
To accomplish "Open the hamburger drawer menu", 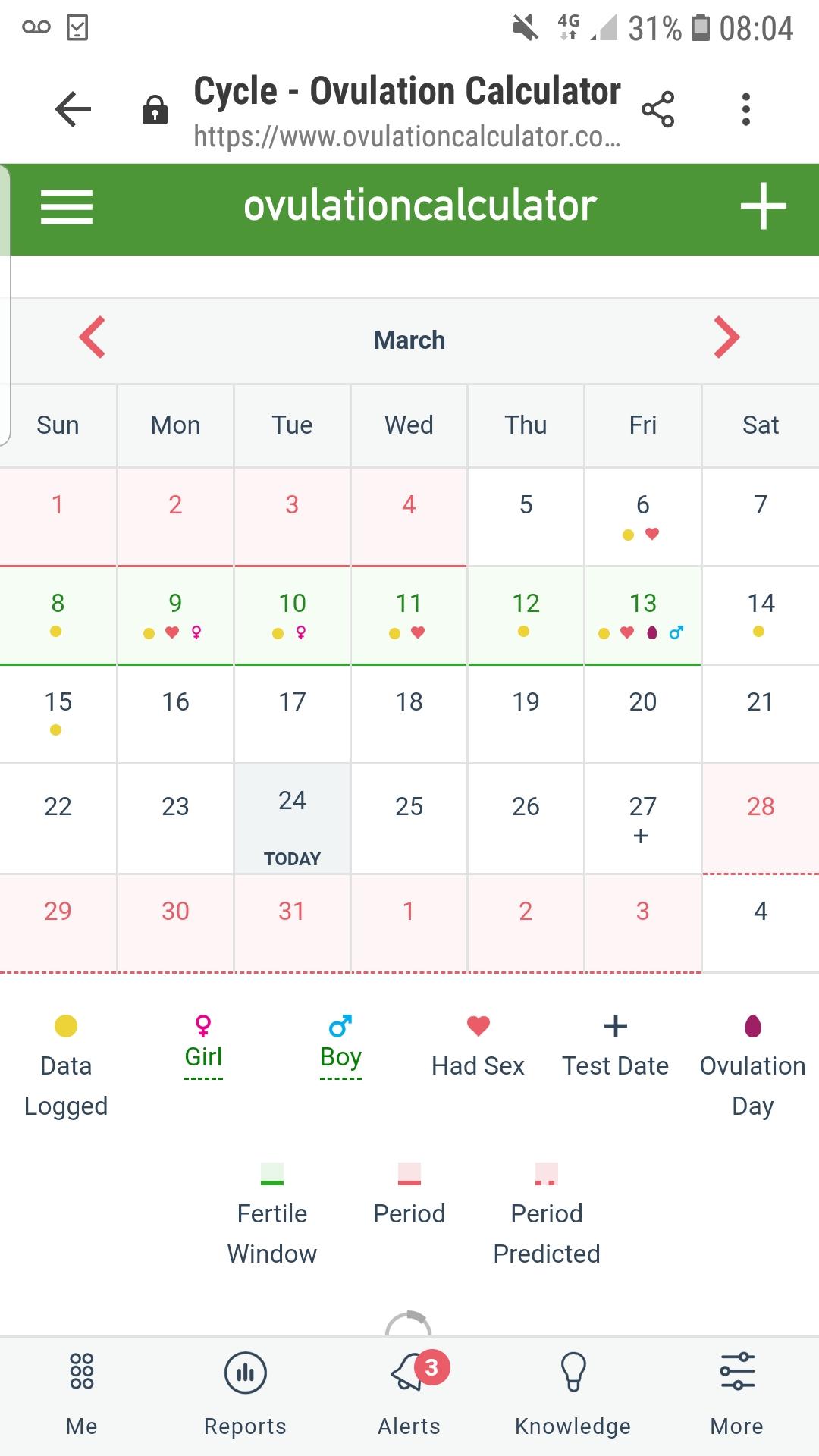I will pos(67,207).
